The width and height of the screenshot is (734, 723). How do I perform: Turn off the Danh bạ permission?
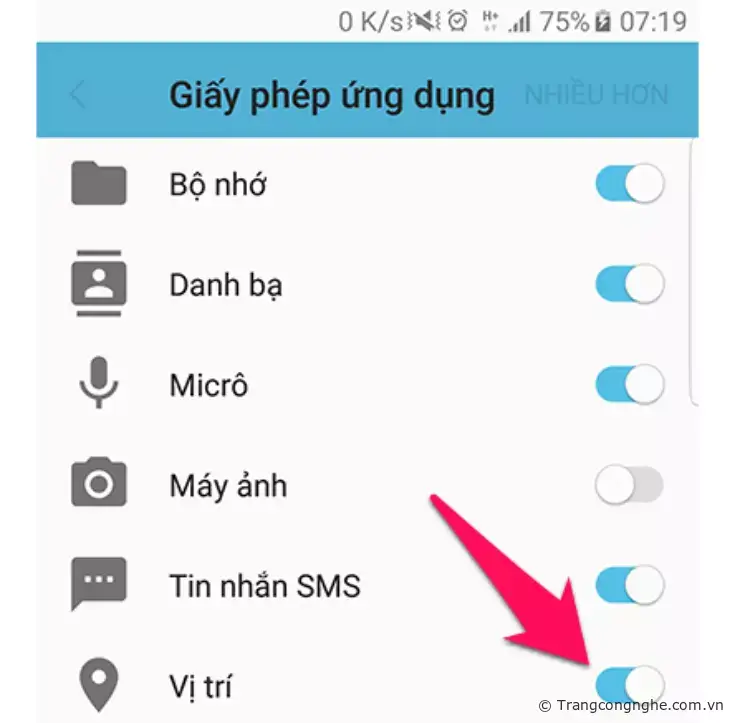[629, 285]
